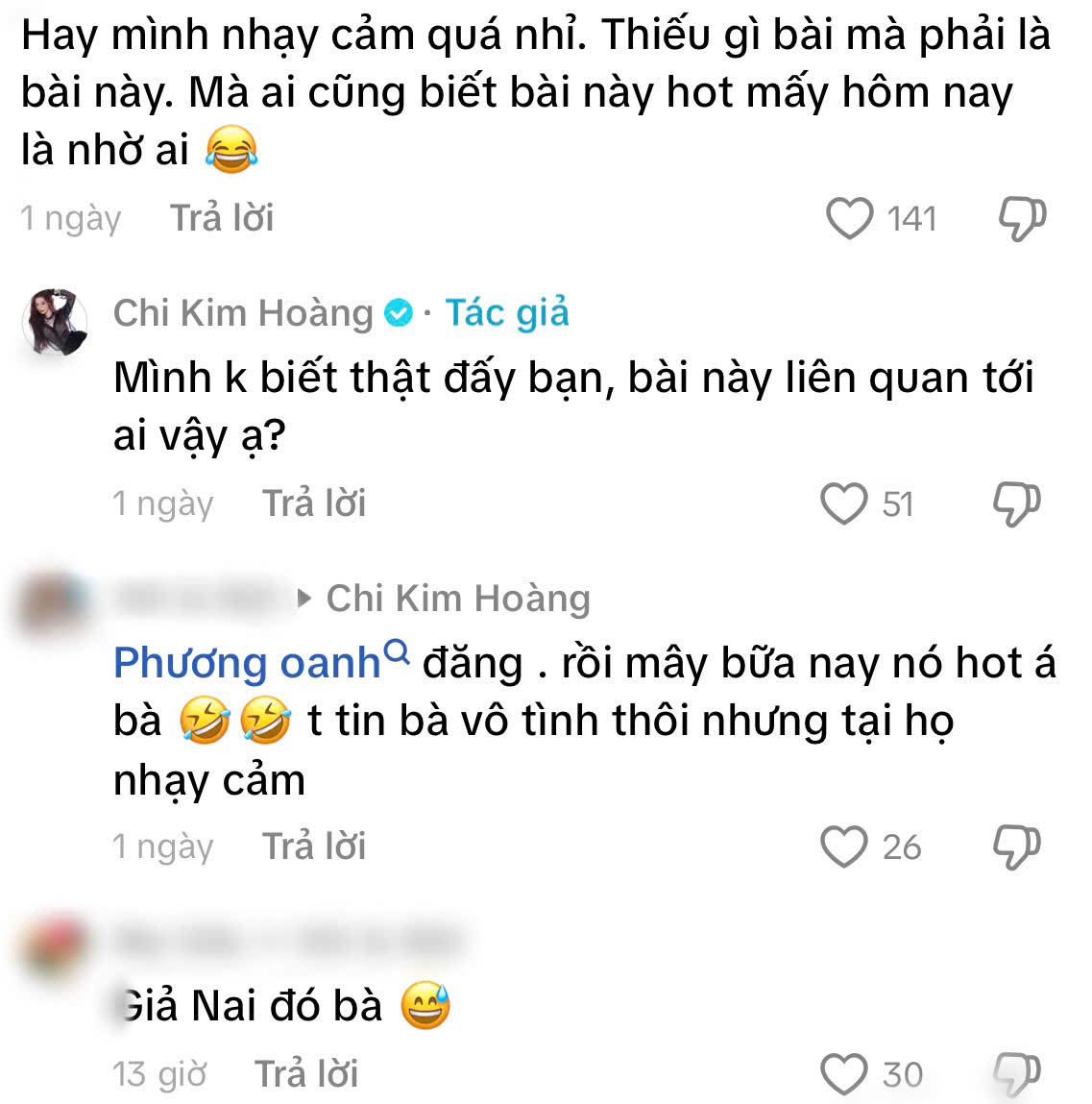Reply to the comment with 141 likes
Screen dimensions: 1092x1104
pyautogui.click(x=222, y=218)
